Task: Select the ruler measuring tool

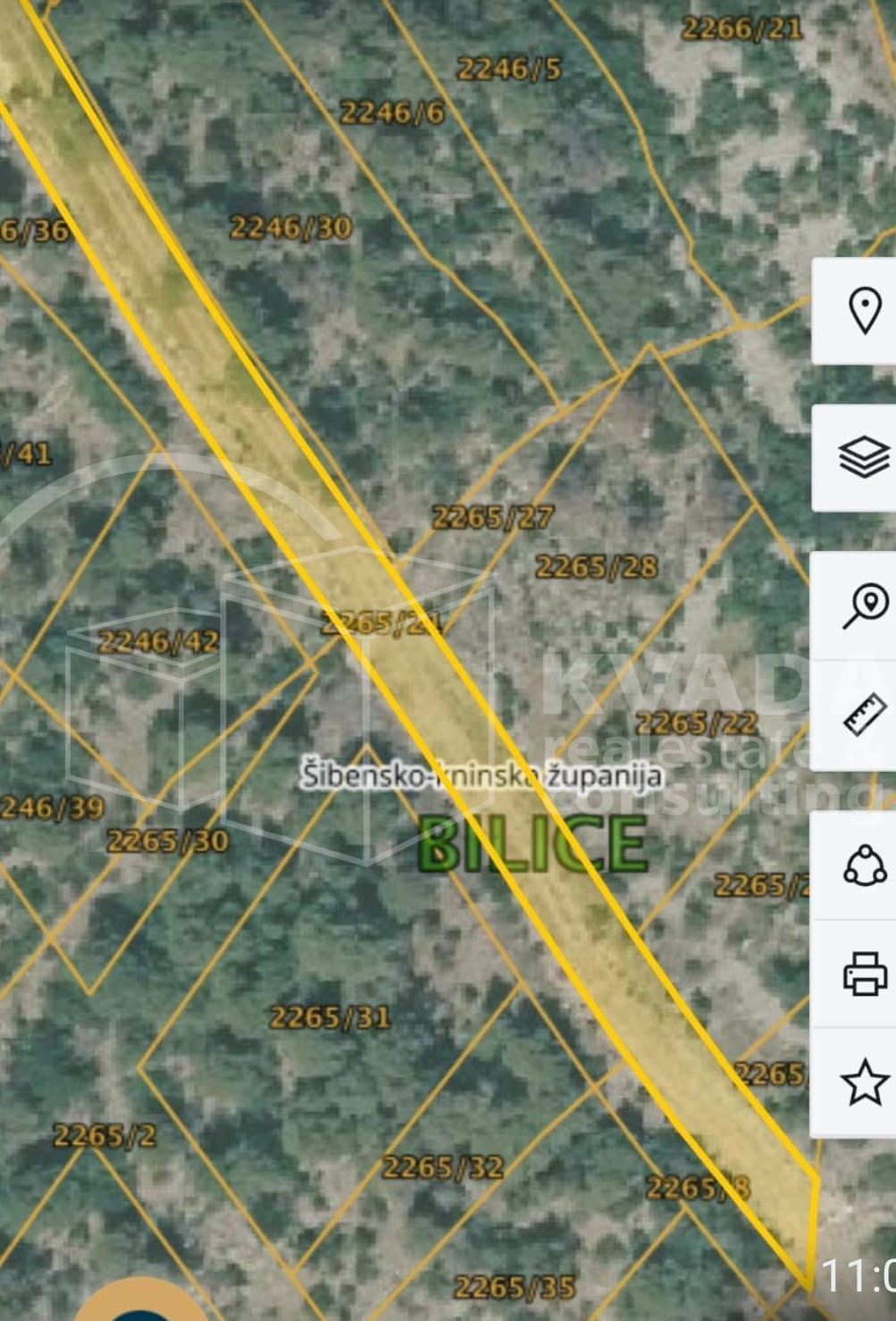Action: 862,716
